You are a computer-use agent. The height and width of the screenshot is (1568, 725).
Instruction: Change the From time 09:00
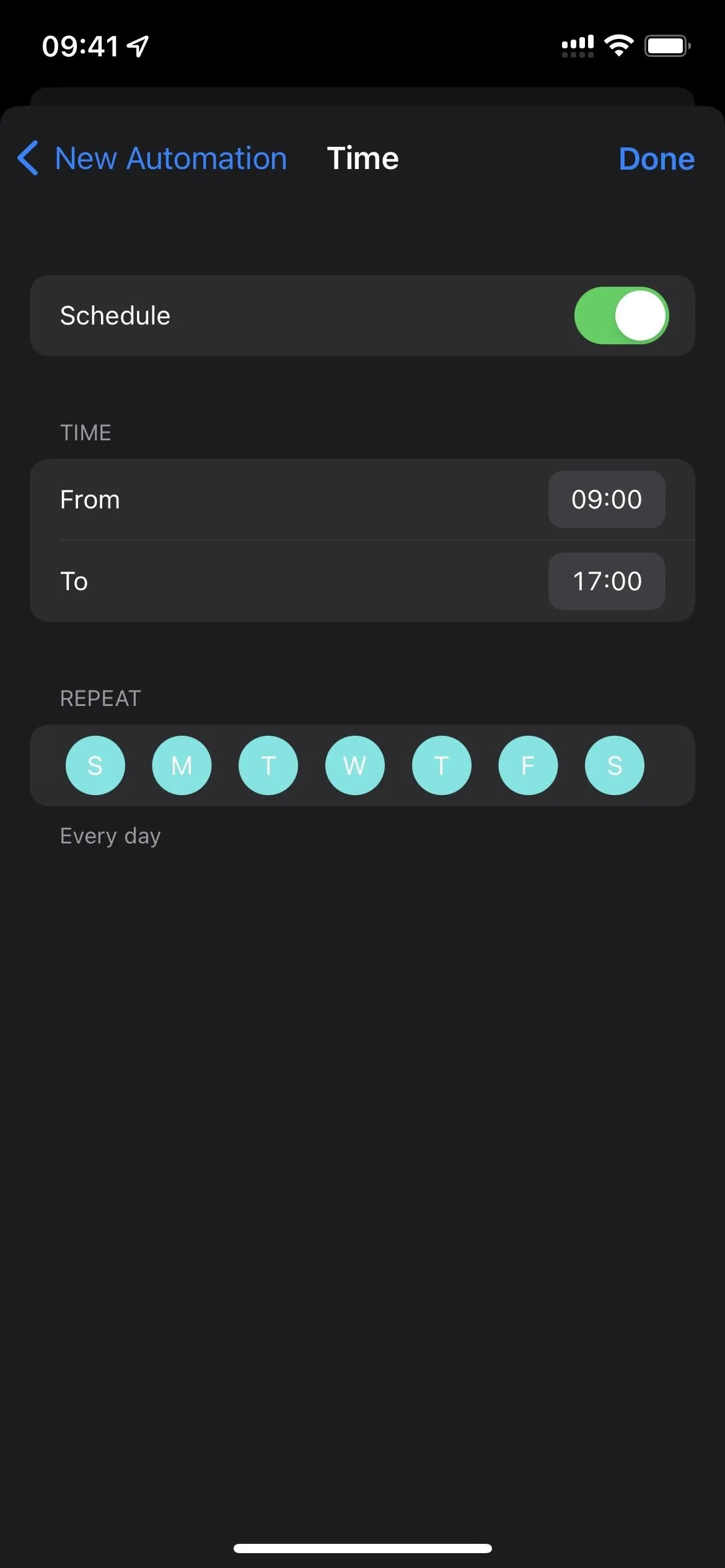point(607,500)
